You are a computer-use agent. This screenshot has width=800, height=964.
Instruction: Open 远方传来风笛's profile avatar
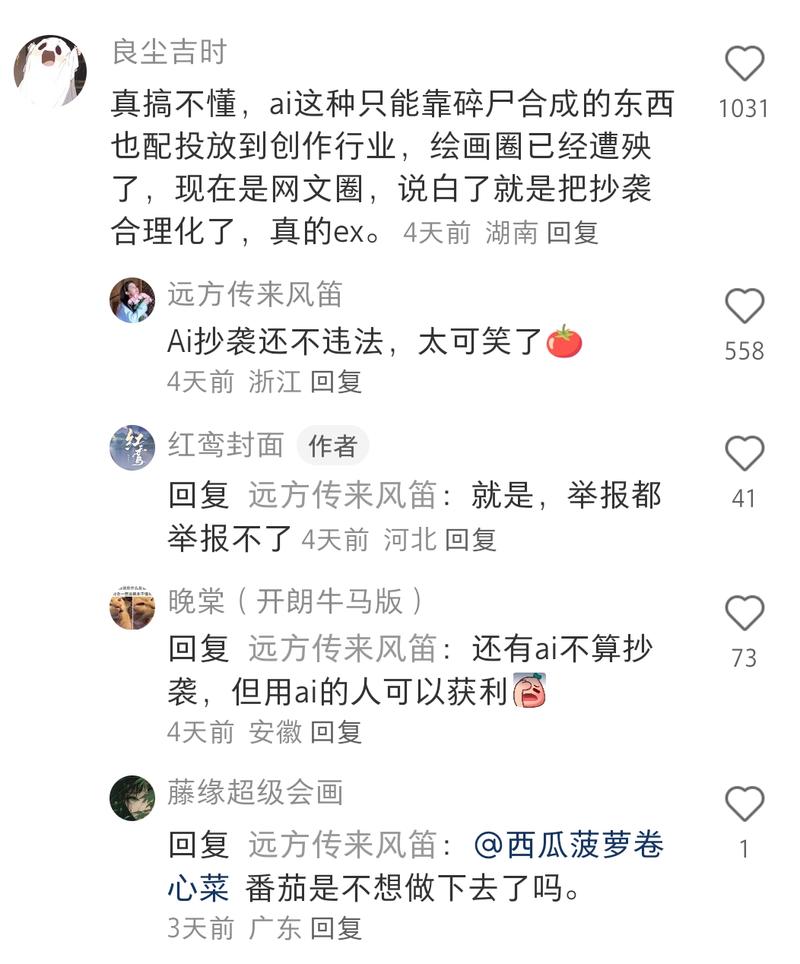tap(132, 300)
